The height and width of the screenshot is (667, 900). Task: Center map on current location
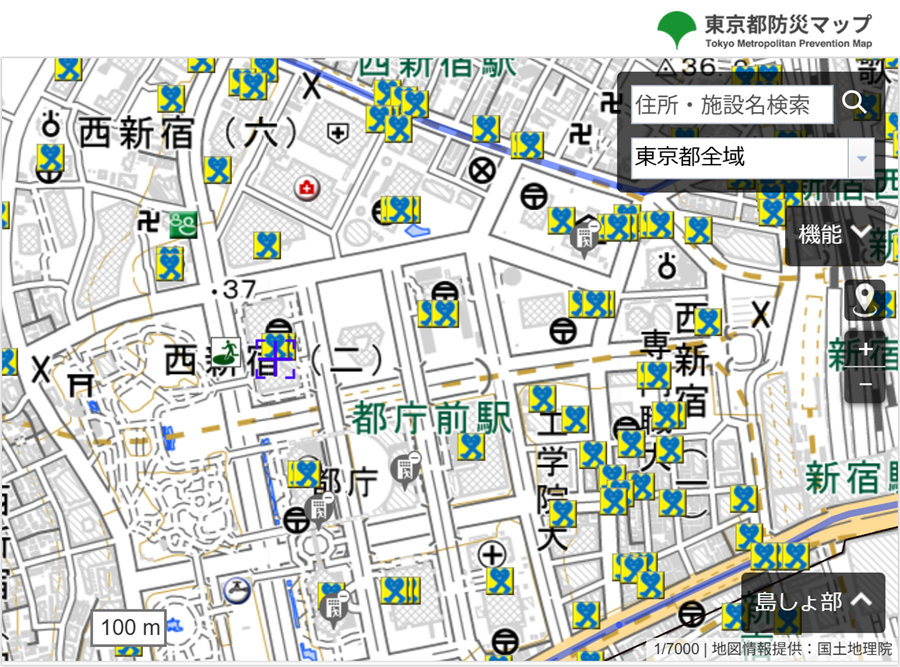click(865, 300)
